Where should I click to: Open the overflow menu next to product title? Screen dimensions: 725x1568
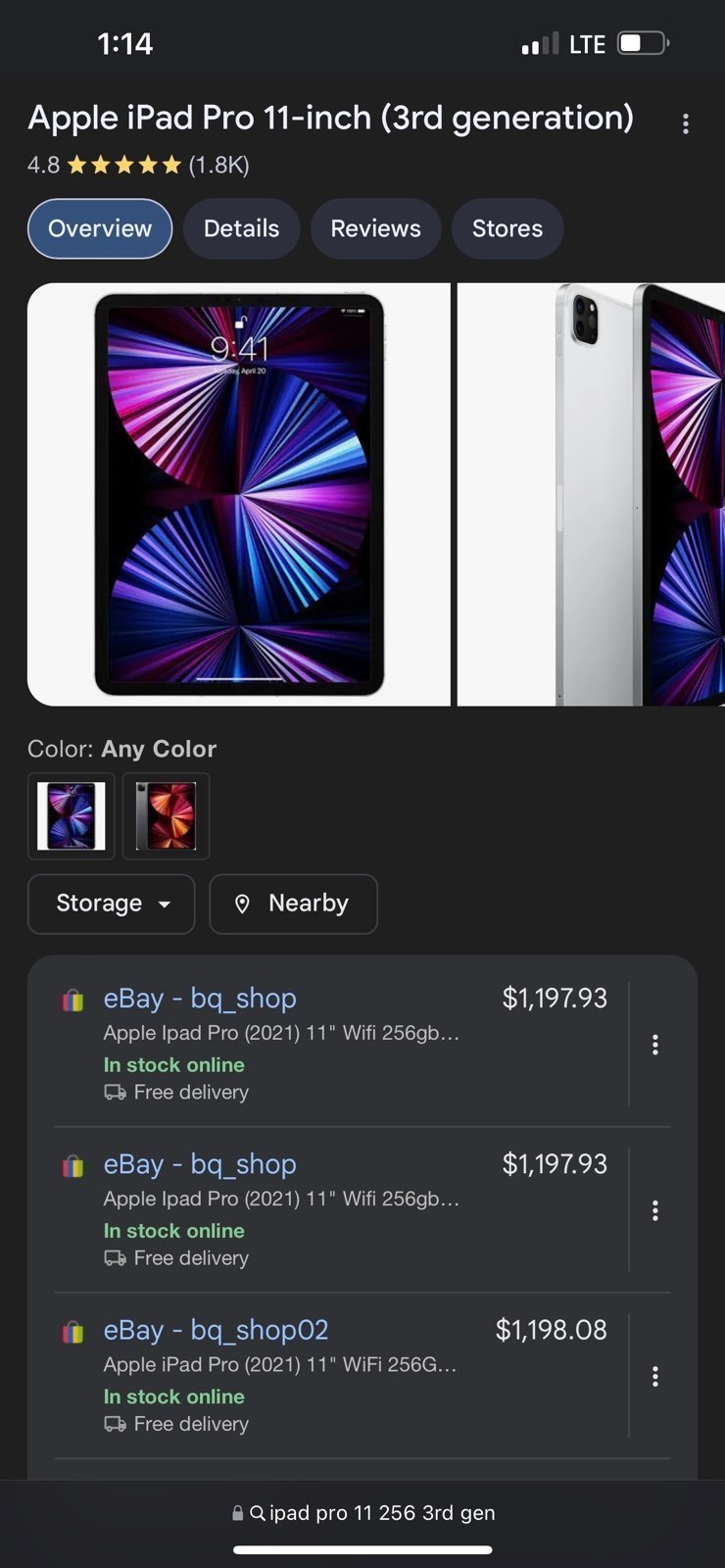tap(685, 123)
